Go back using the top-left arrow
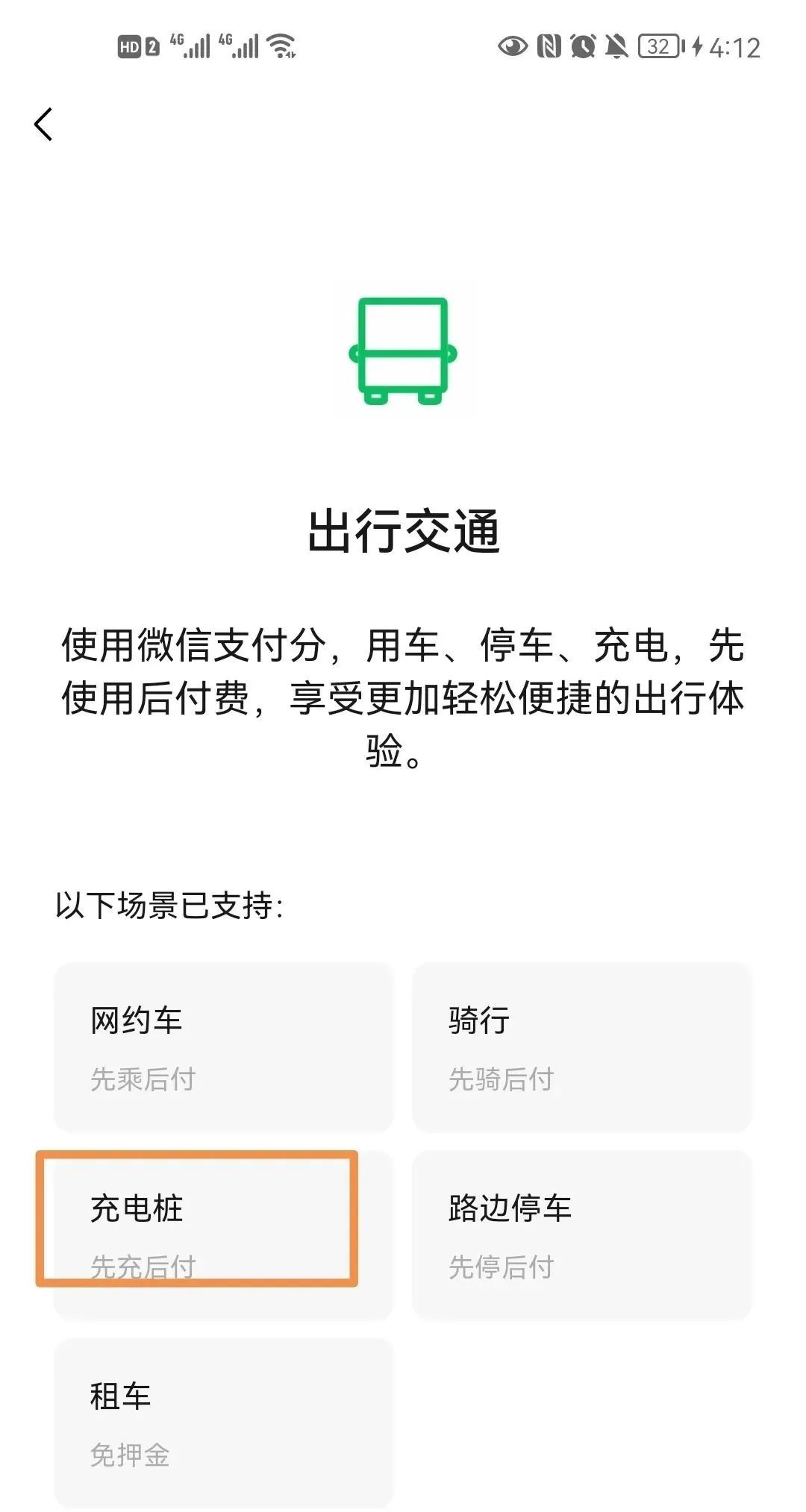 point(43,124)
